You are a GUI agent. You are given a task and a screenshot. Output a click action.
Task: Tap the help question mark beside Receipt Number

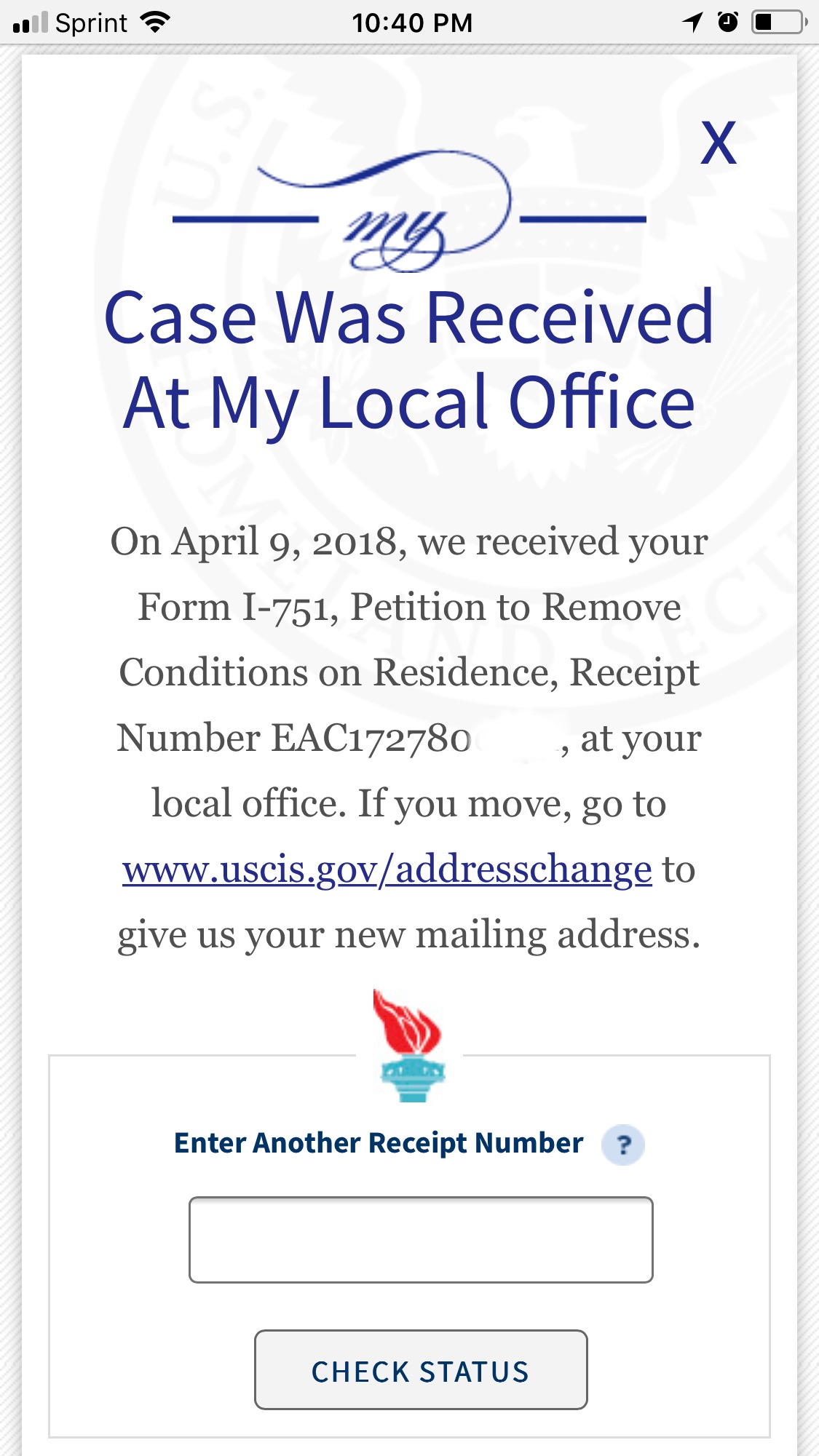[623, 1145]
